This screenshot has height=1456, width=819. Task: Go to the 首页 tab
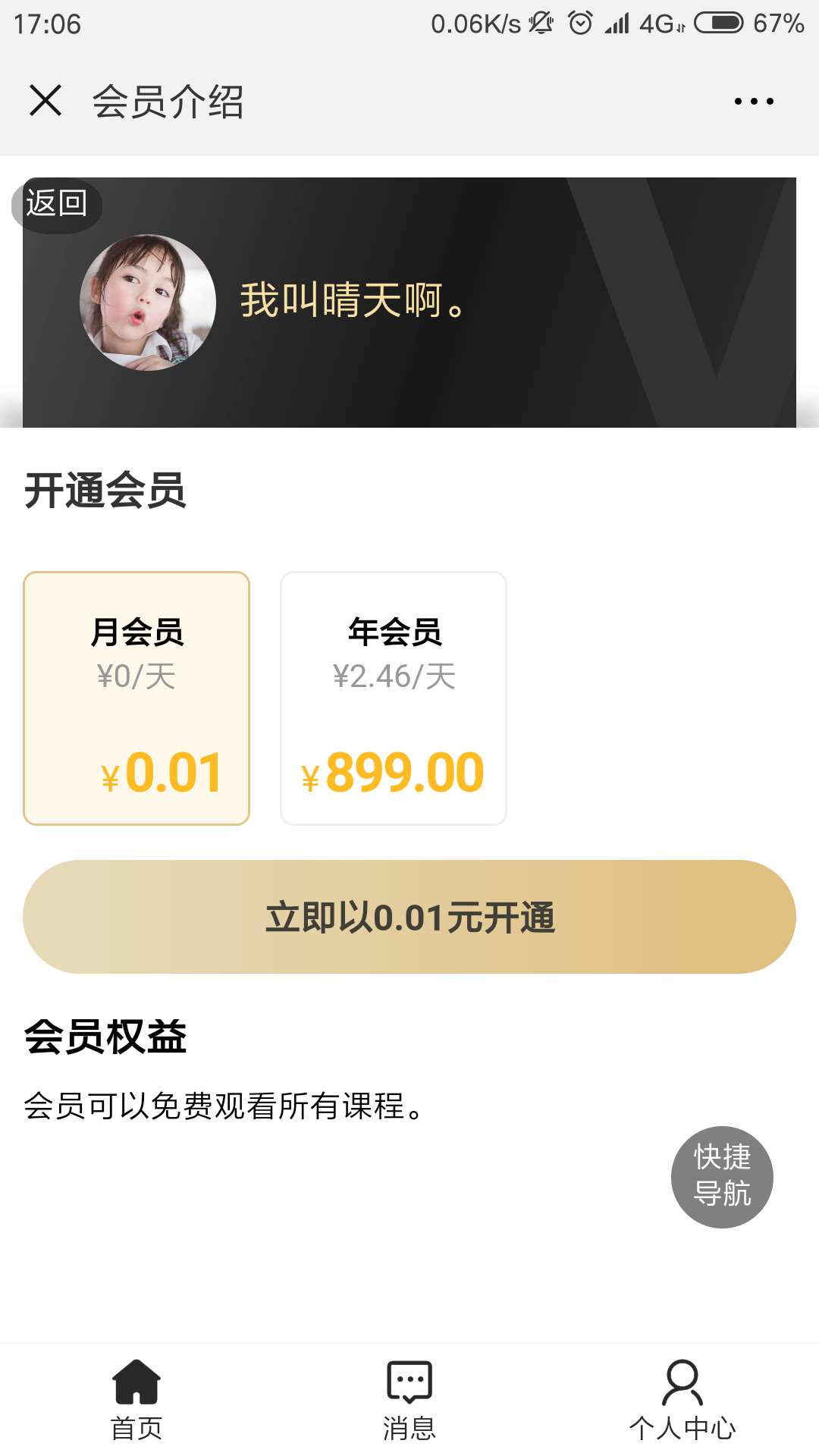pyautogui.click(x=136, y=1400)
